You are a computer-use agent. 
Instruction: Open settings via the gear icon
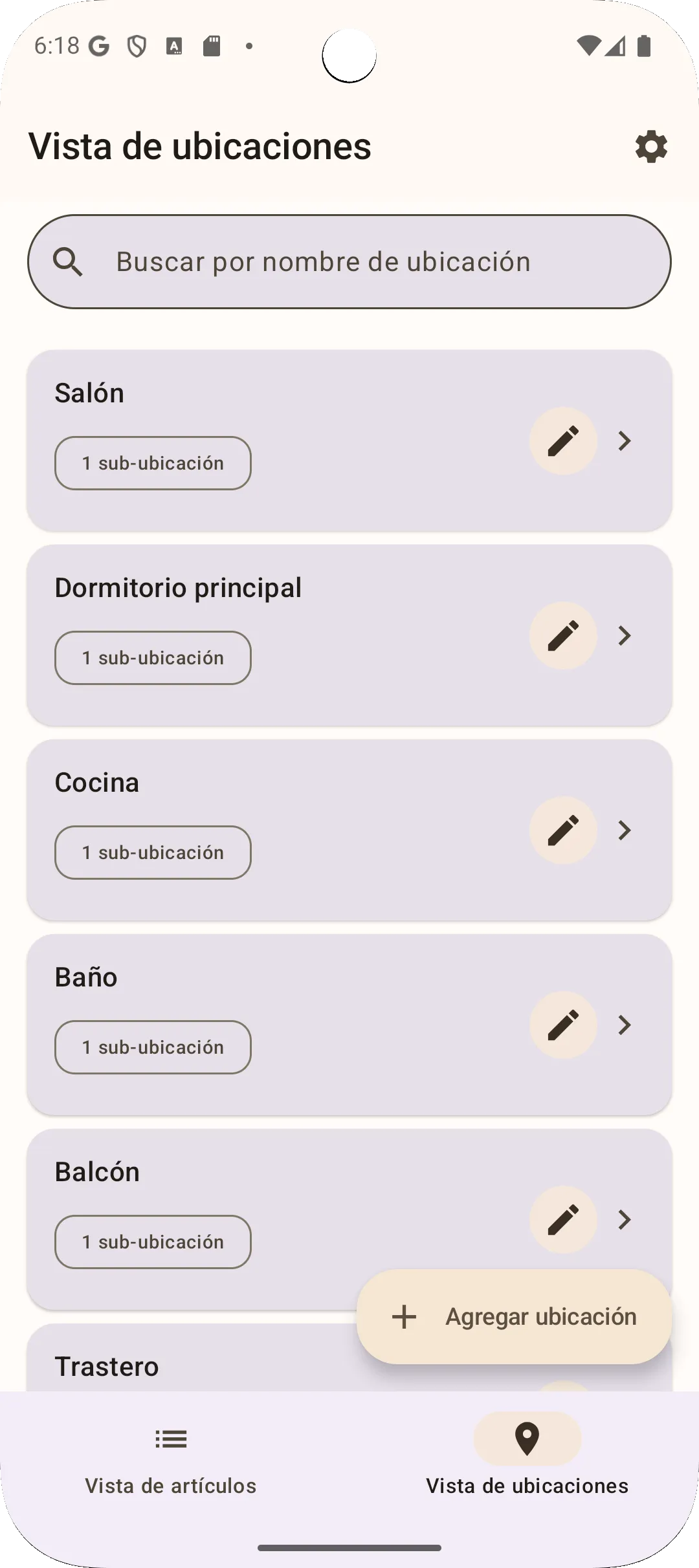point(650,146)
